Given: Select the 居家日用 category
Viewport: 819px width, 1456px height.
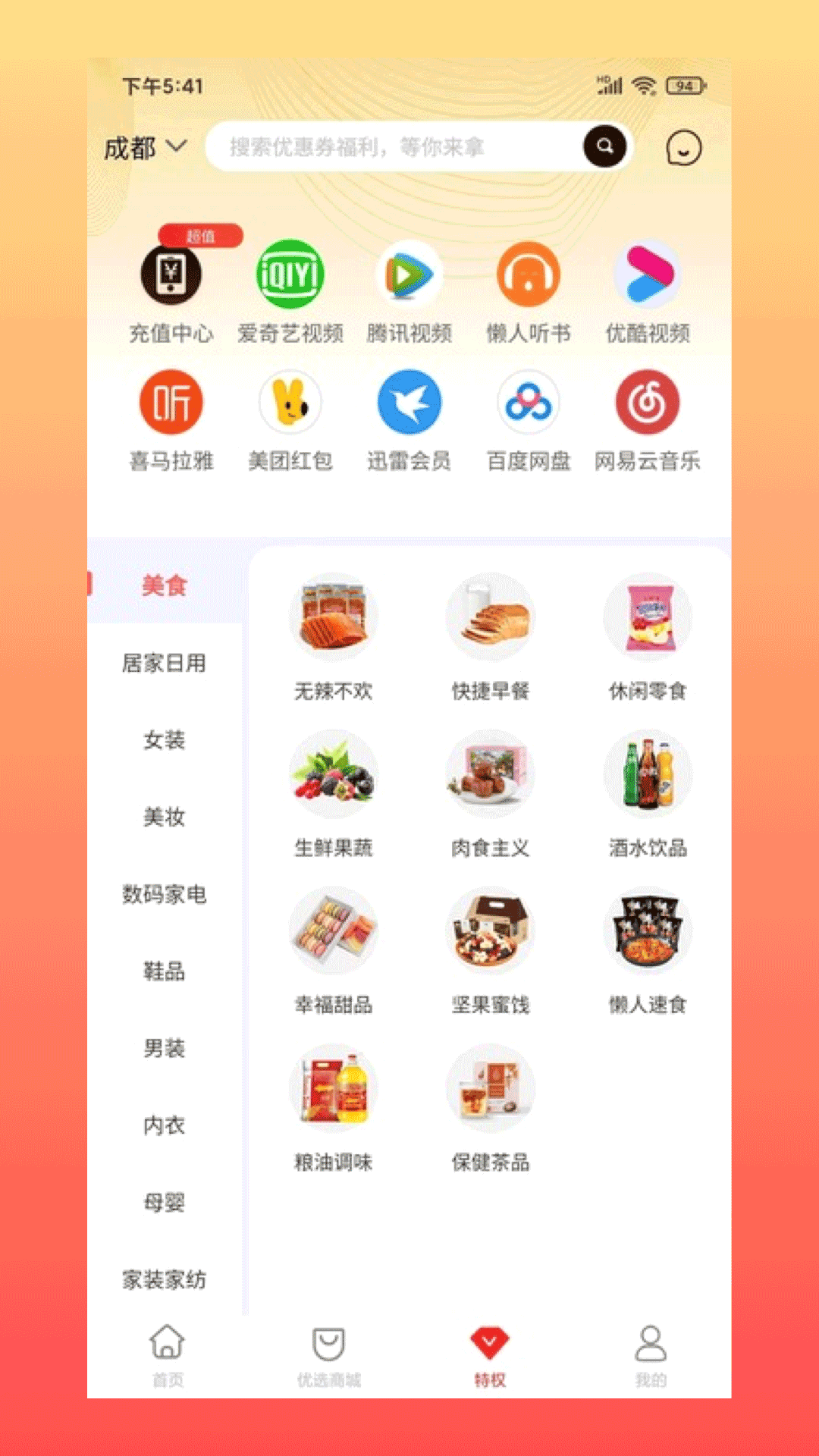Looking at the screenshot, I should pos(164,663).
